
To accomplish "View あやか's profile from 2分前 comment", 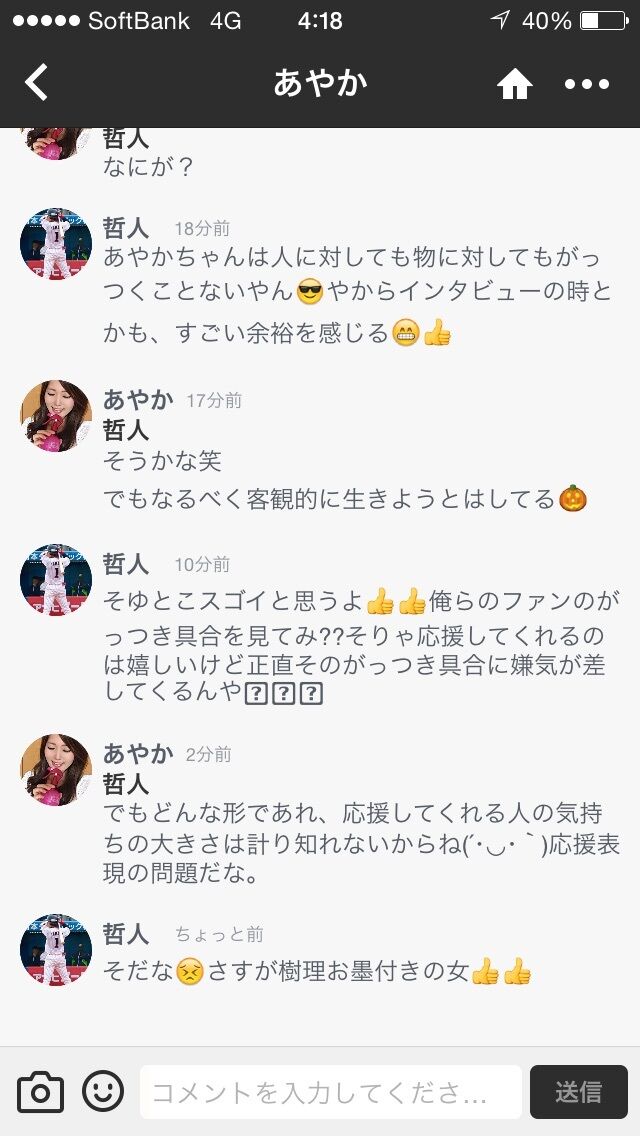I will point(56,770).
